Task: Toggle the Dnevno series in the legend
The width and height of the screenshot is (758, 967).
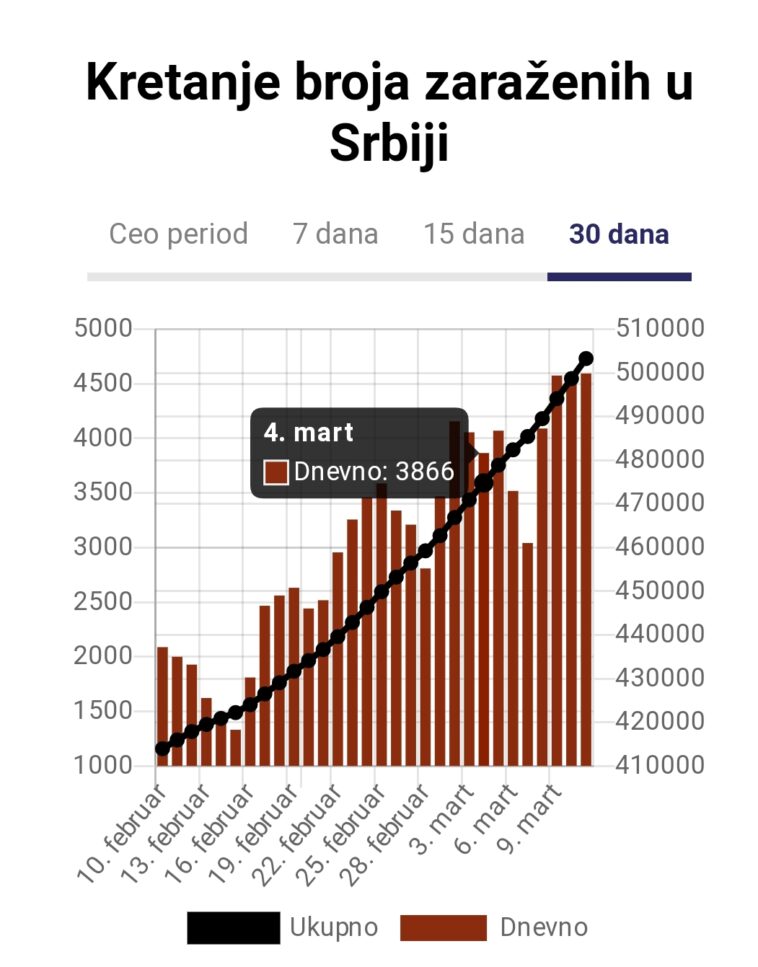Action: coord(494,927)
